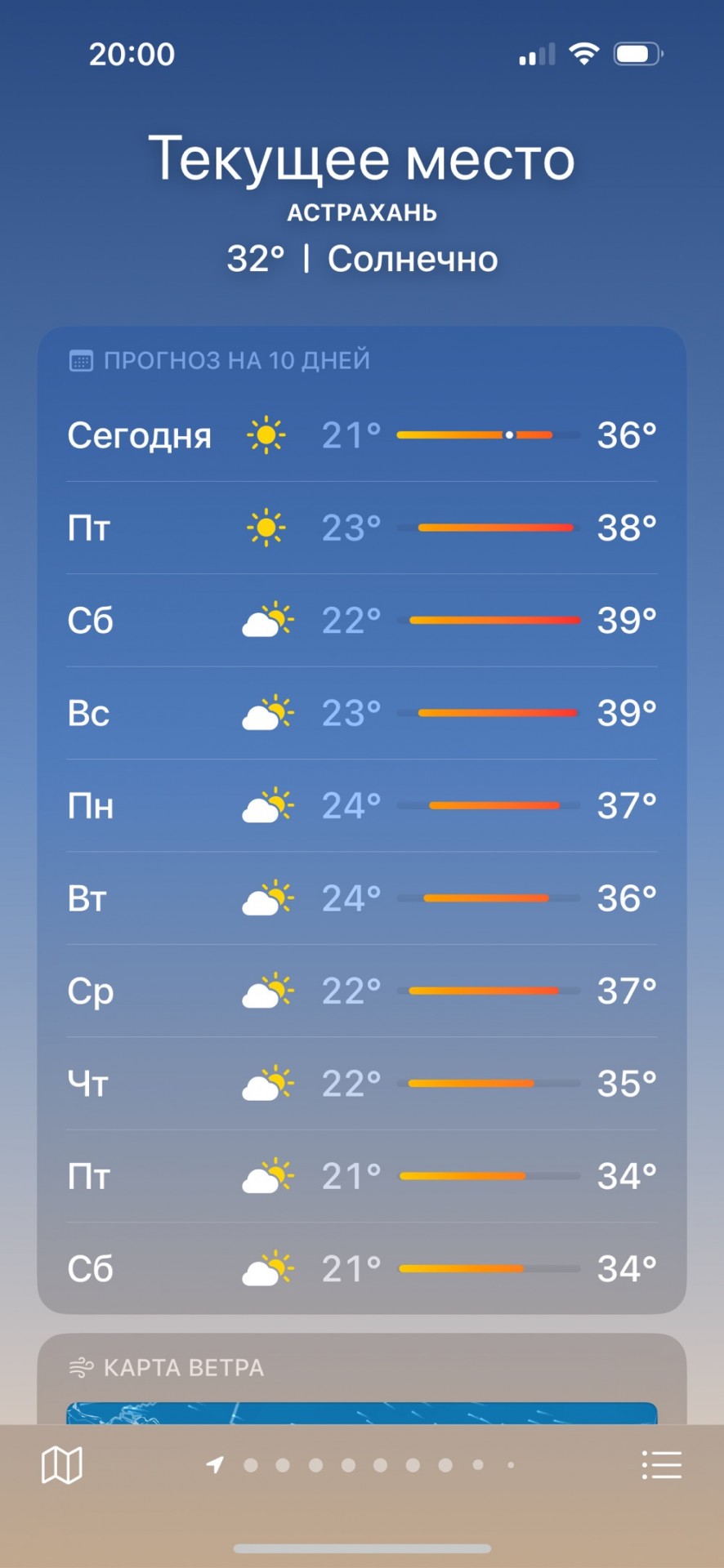Open the Вс forecast row

coord(362,713)
